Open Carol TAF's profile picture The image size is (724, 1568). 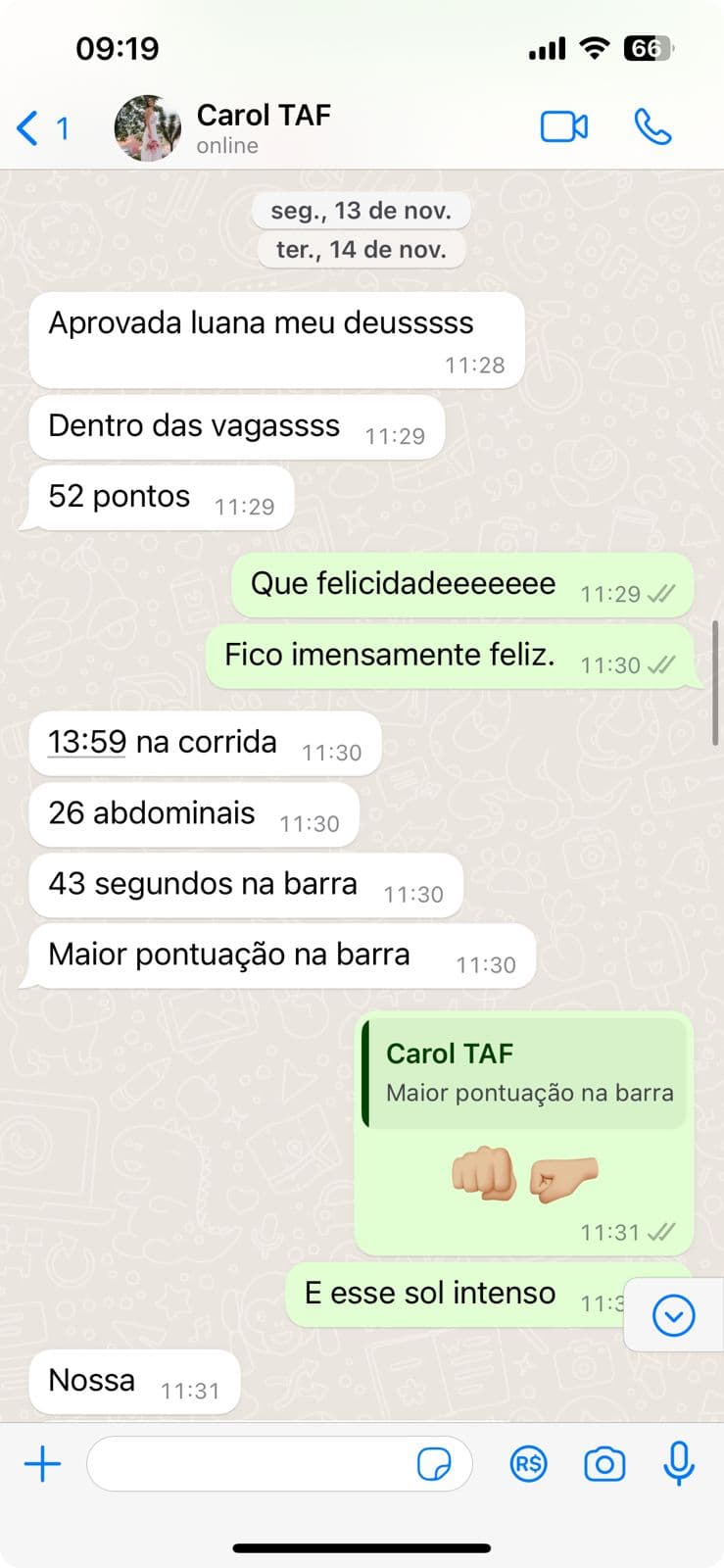pyautogui.click(x=147, y=126)
